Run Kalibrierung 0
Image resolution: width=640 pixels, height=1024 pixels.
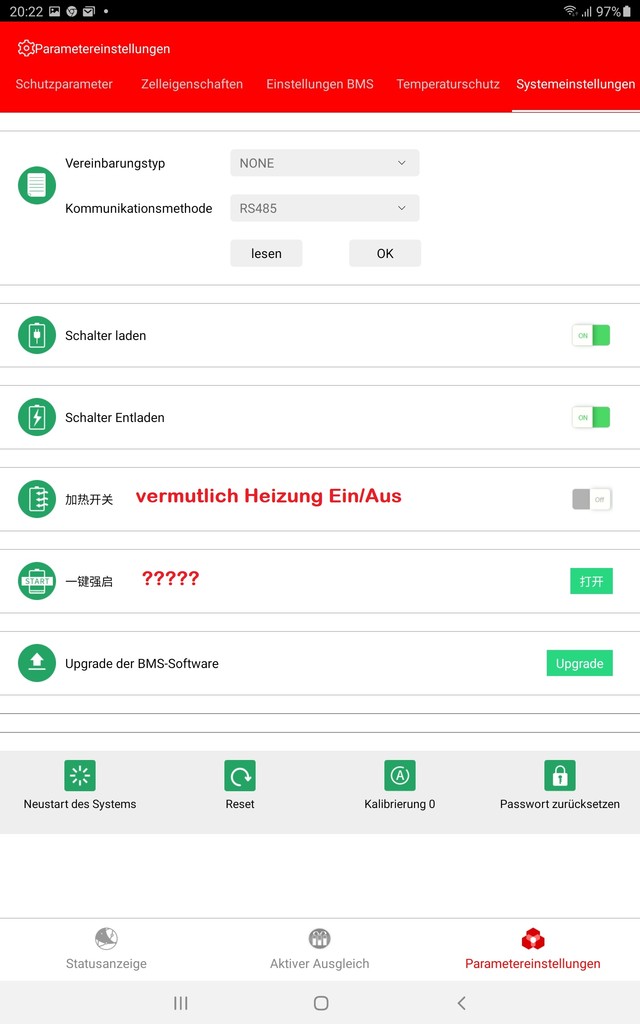click(400, 786)
